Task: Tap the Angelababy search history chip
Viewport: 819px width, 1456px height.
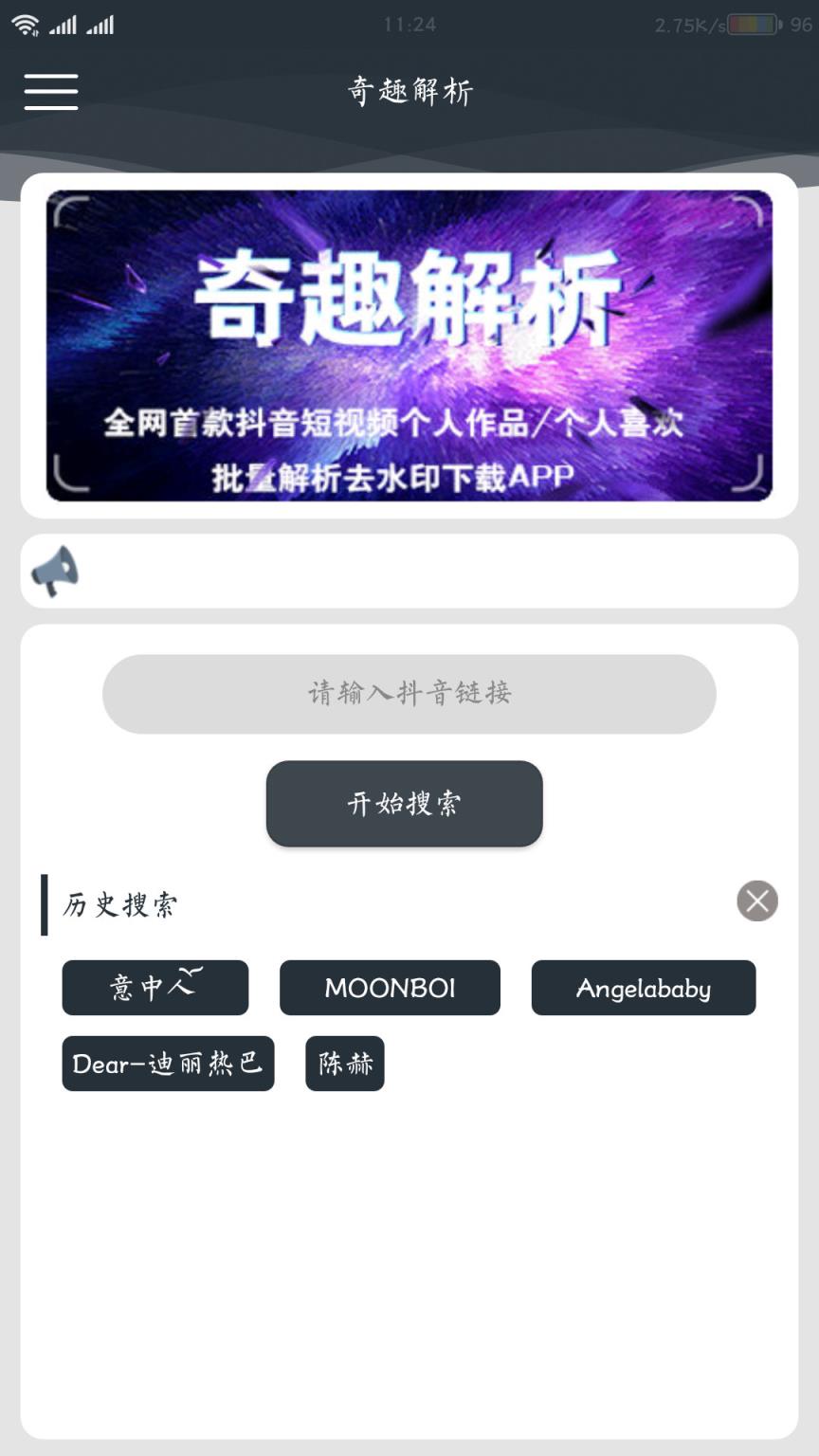Action: coord(644,988)
